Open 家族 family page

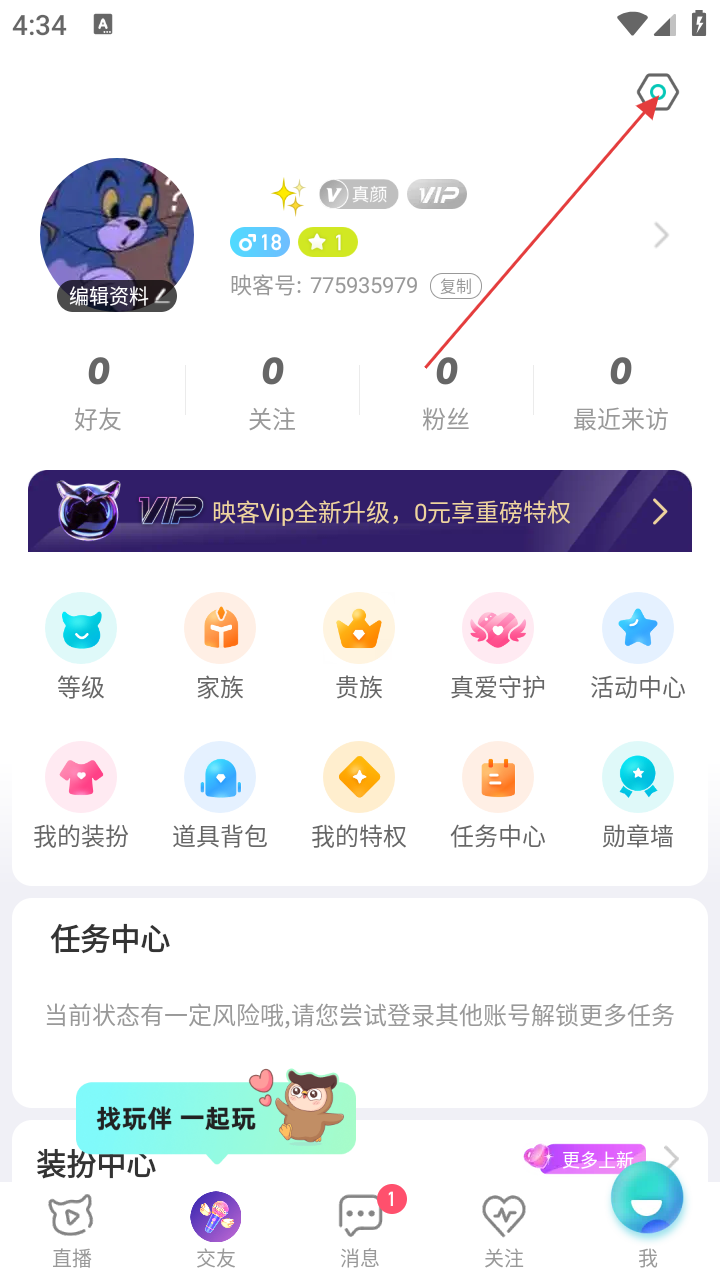220,645
